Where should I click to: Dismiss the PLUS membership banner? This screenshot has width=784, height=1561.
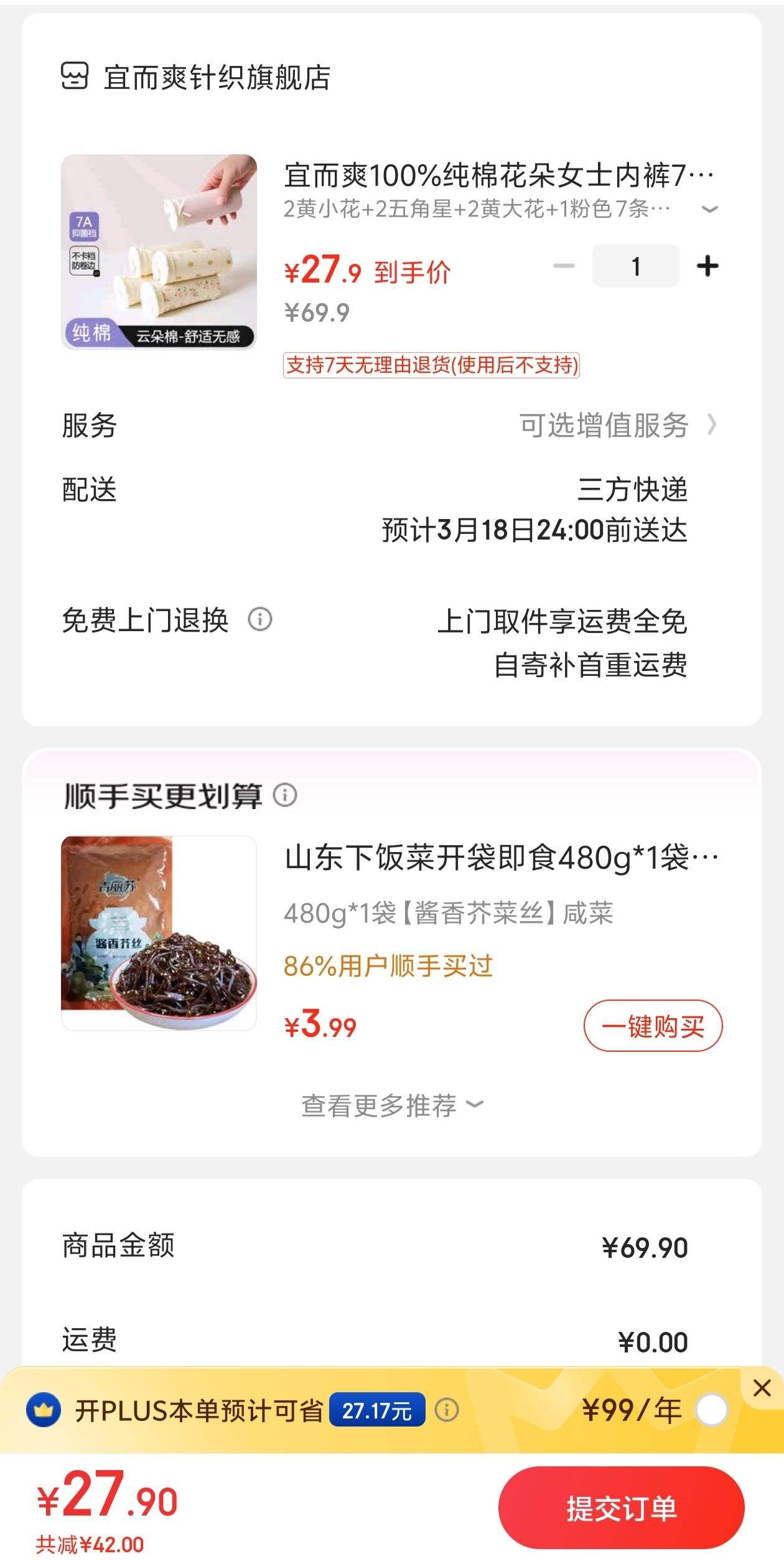(x=762, y=1387)
